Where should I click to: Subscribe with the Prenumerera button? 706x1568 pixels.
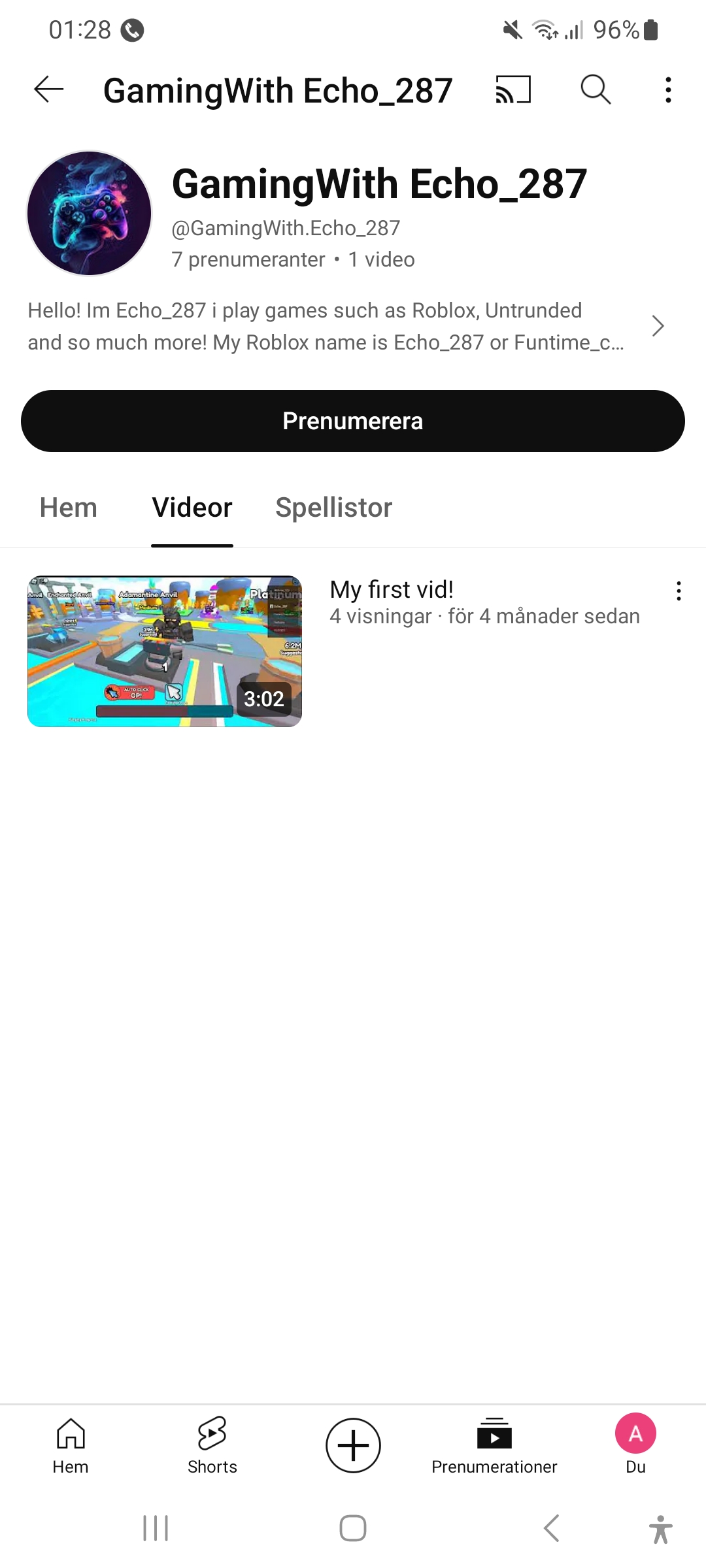(353, 421)
